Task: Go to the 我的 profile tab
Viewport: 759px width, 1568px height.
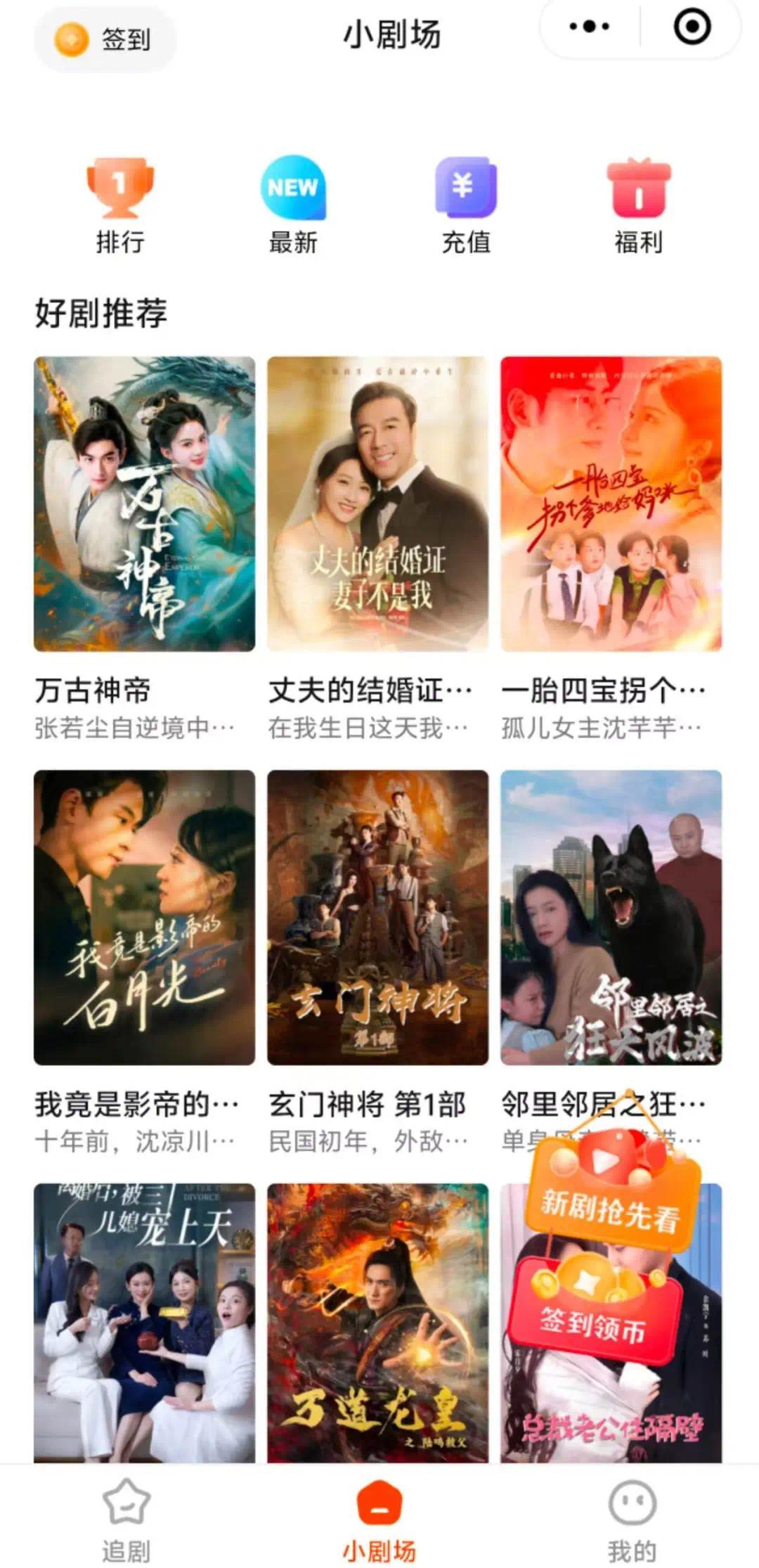Action: [x=632, y=1519]
